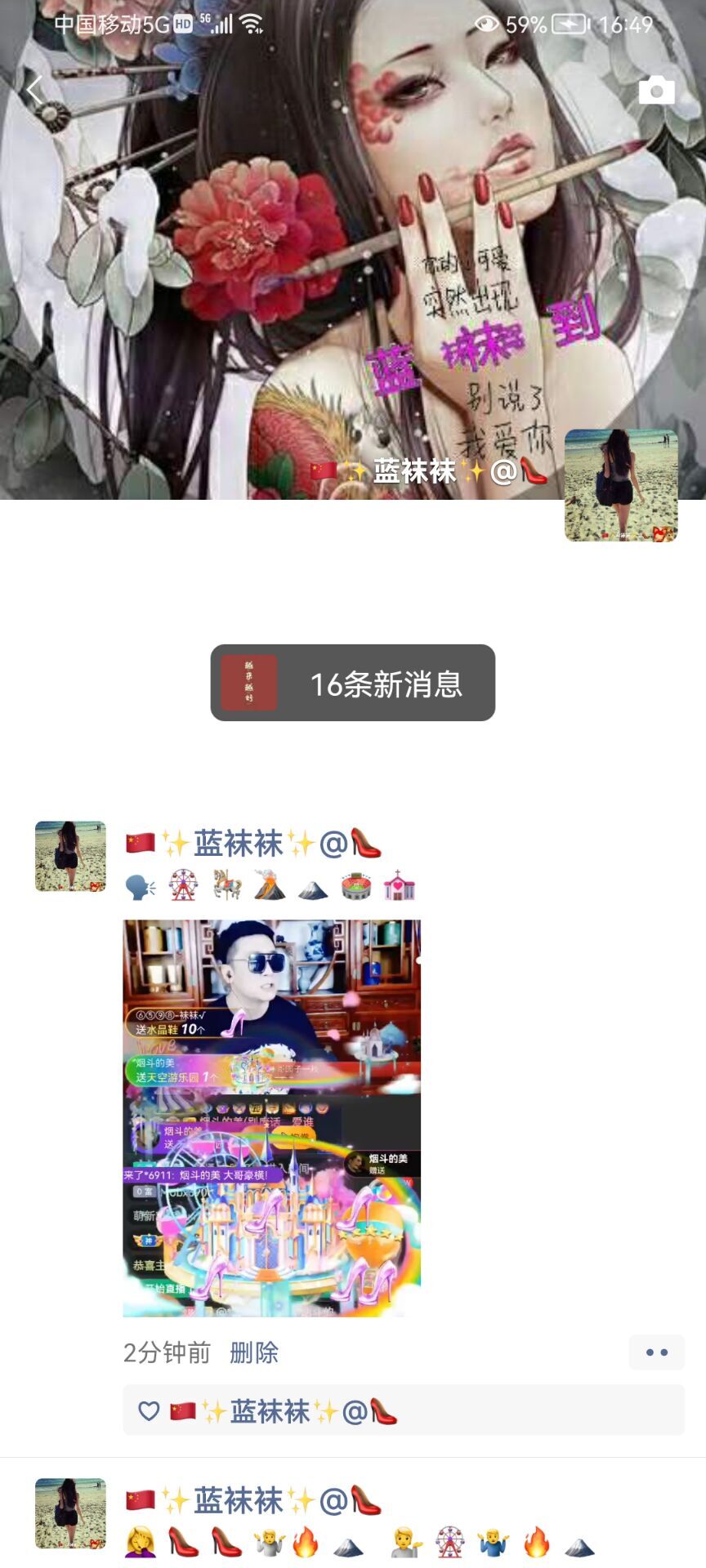Go back using the top-left arrow
Image resolution: width=706 pixels, height=1568 pixels.
point(34,90)
